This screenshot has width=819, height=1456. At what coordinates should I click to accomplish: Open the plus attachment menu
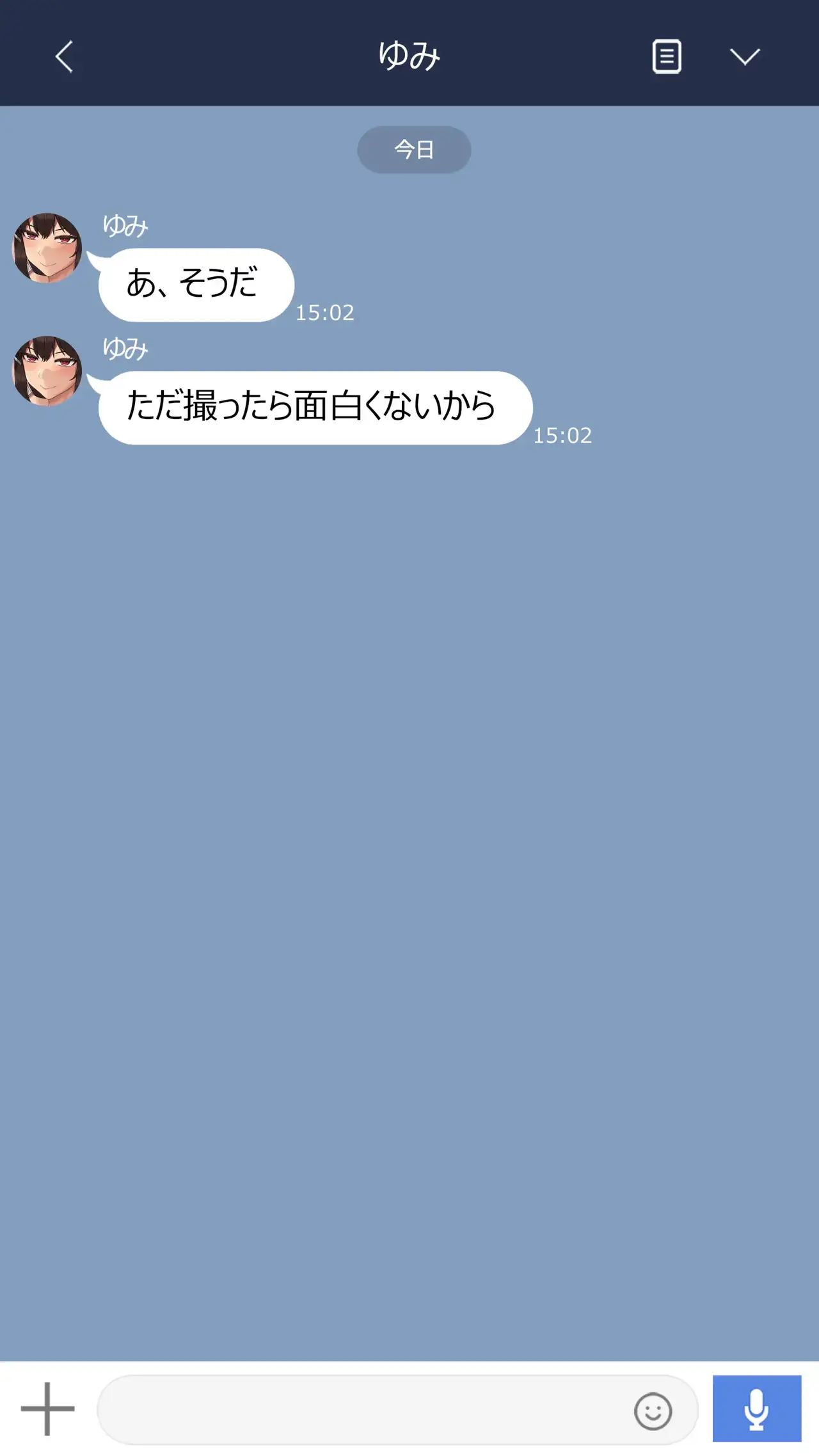click(x=47, y=1409)
